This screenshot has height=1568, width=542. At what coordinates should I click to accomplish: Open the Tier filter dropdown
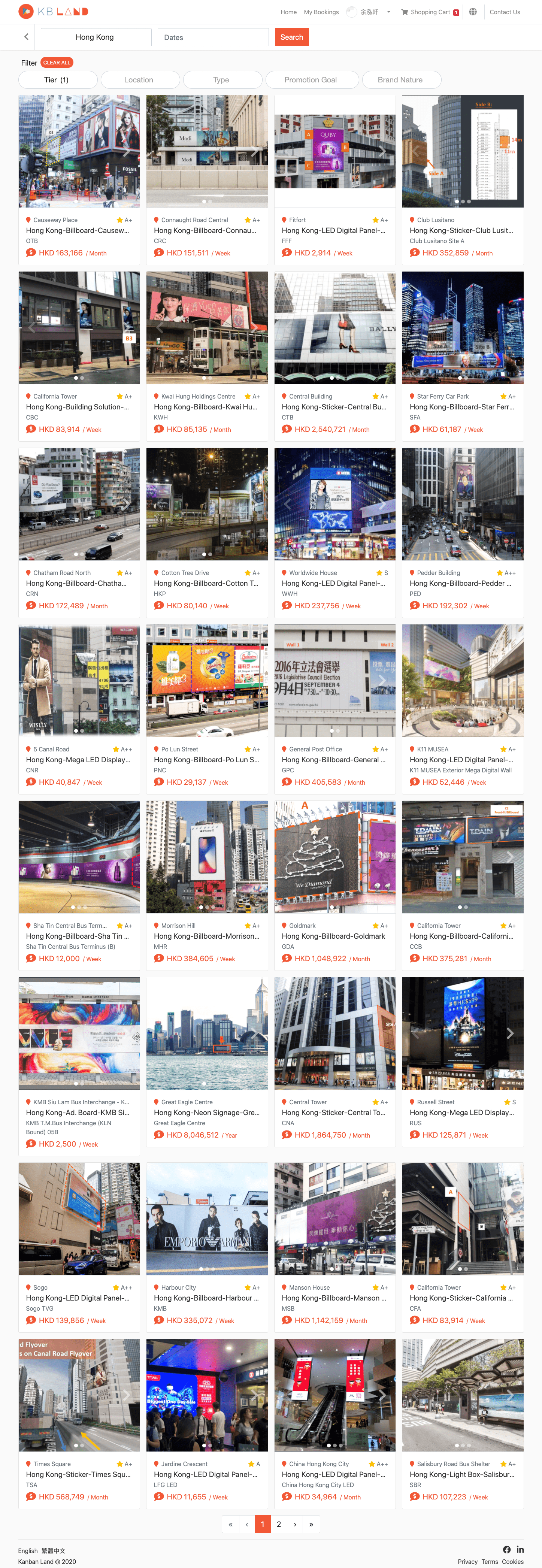(57, 80)
